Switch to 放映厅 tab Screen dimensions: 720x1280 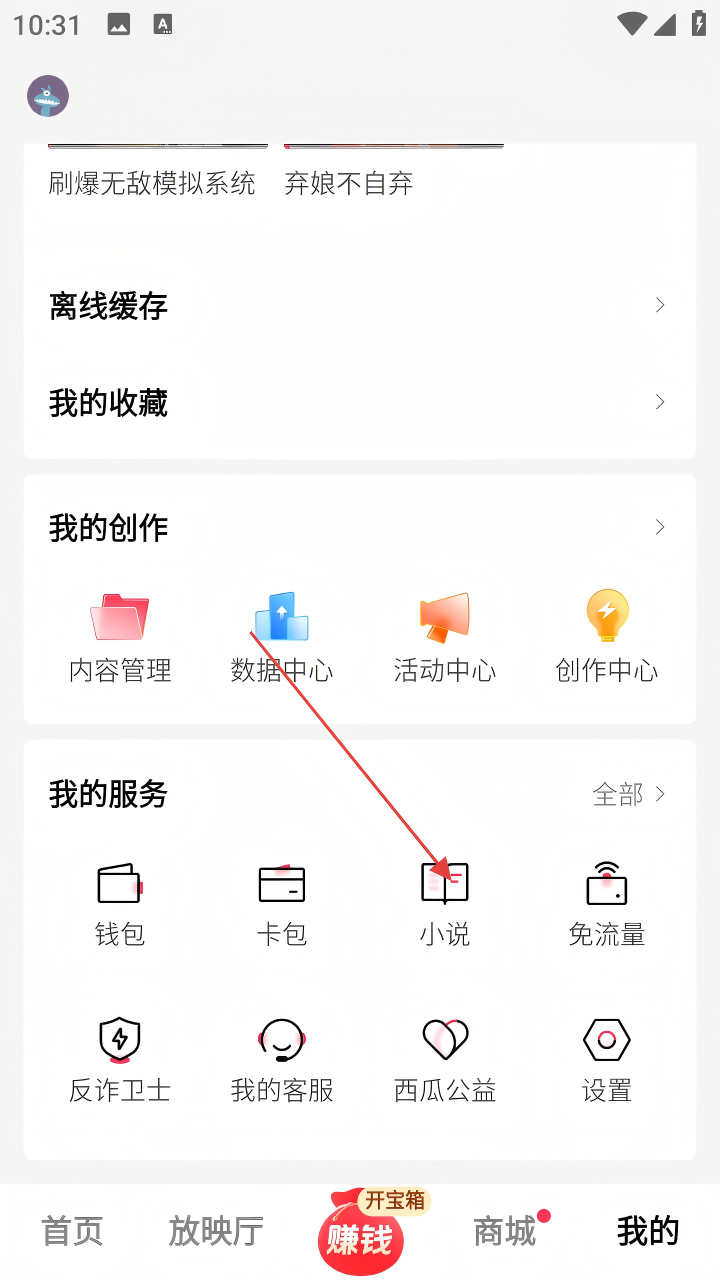pyautogui.click(x=216, y=1231)
